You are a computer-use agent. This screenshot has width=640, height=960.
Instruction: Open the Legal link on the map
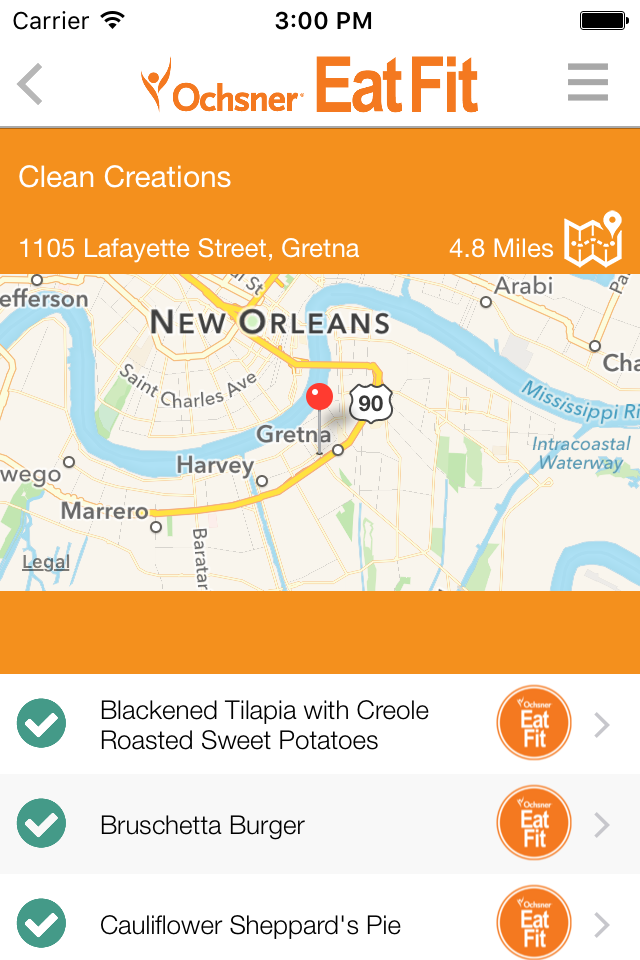46,562
